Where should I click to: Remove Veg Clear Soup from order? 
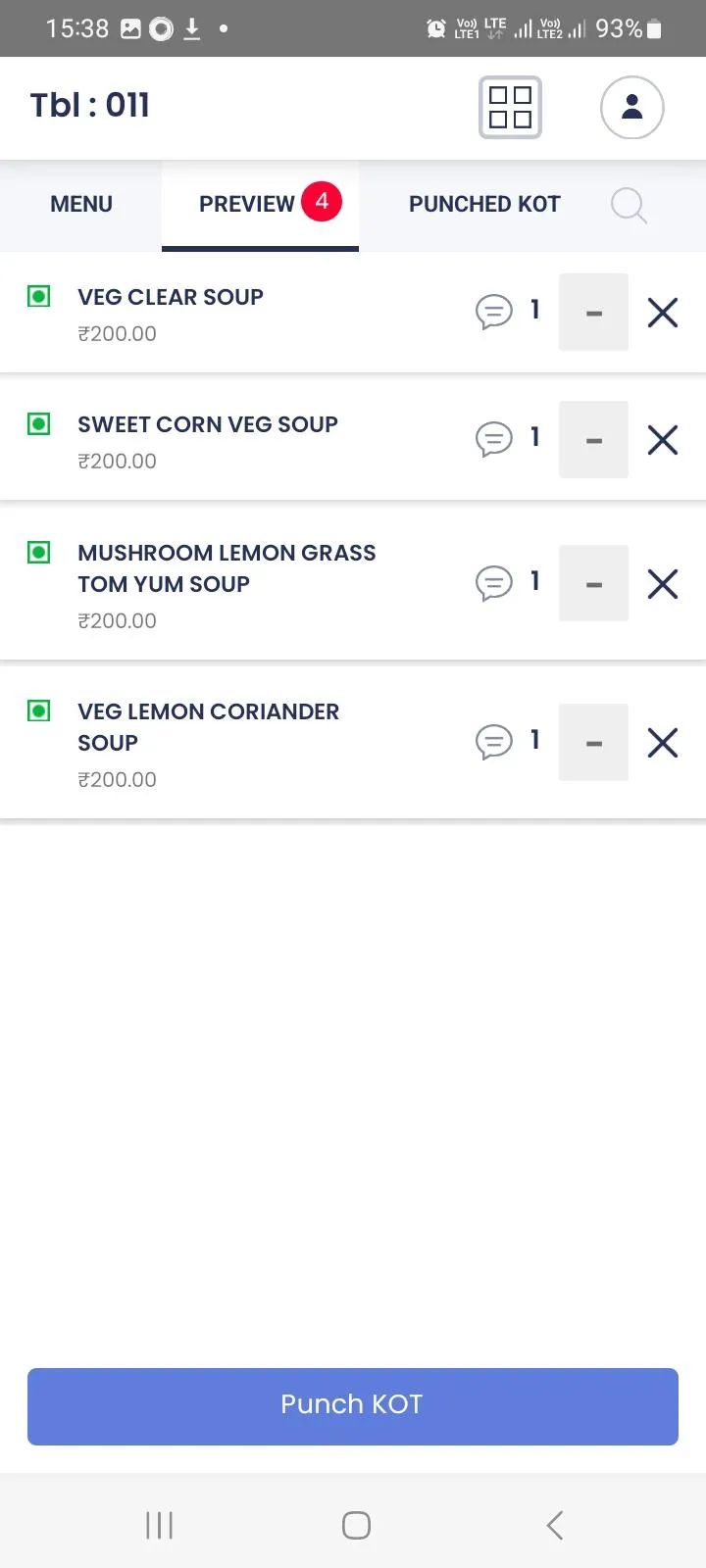[x=663, y=313]
